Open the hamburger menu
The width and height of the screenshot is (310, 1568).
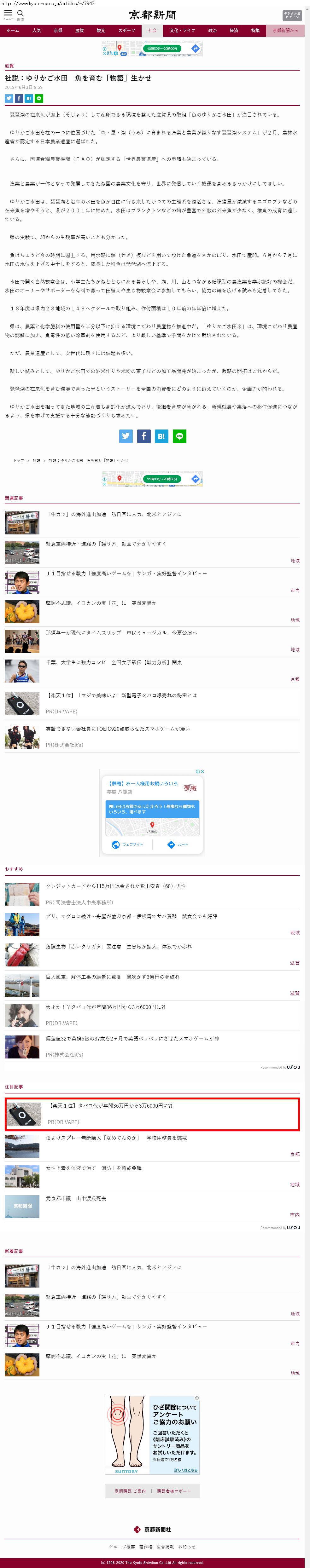(x=8, y=14)
